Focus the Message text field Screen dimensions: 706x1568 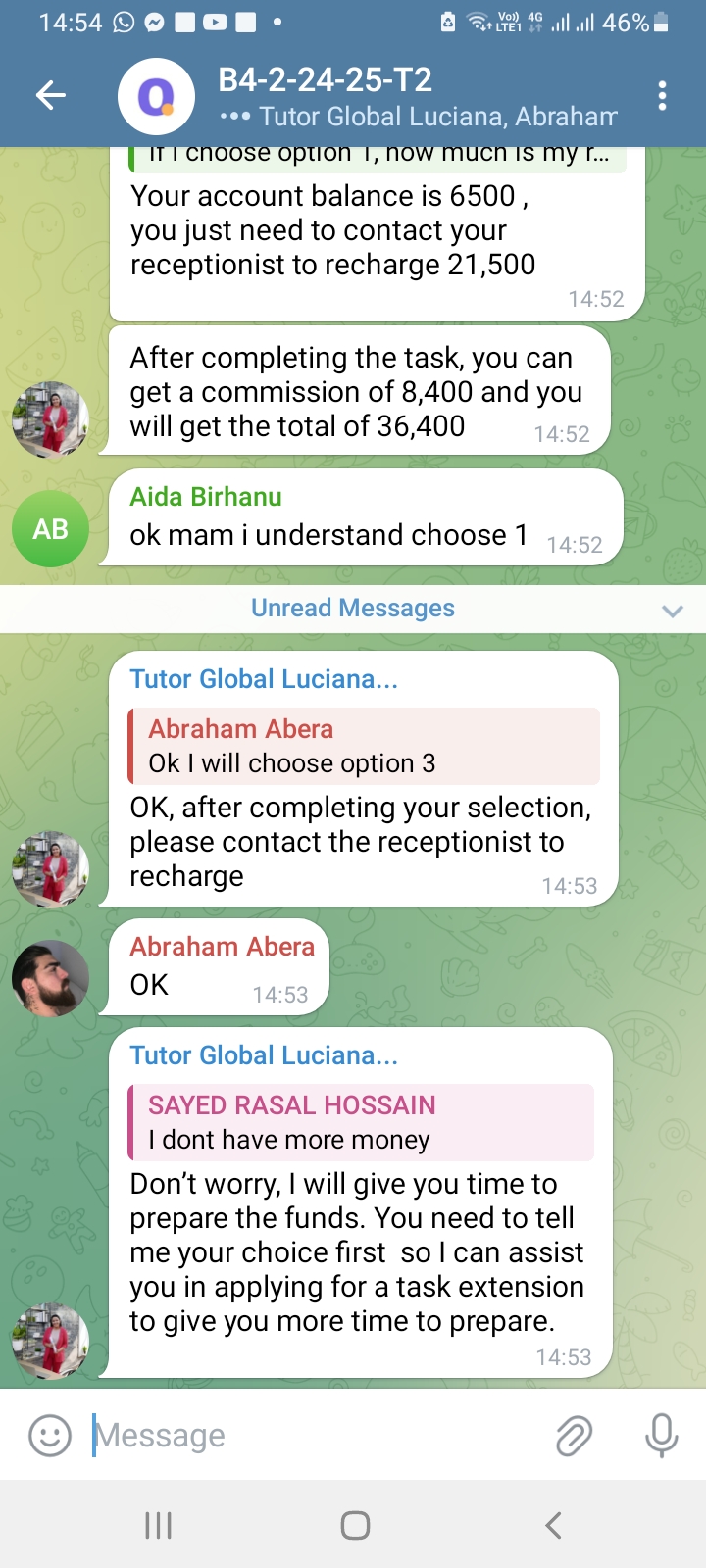[314, 1436]
